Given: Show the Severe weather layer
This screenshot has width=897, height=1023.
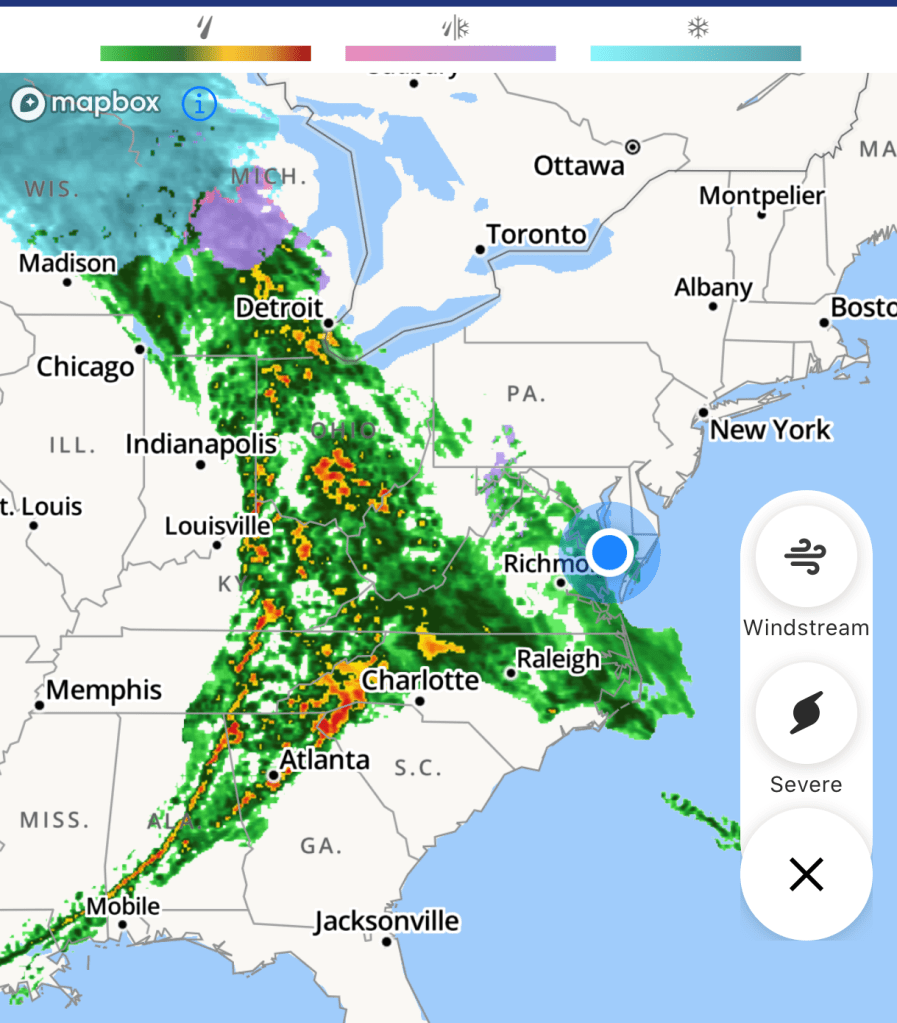Looking at the screenshot, I should (x=805, y=713).
